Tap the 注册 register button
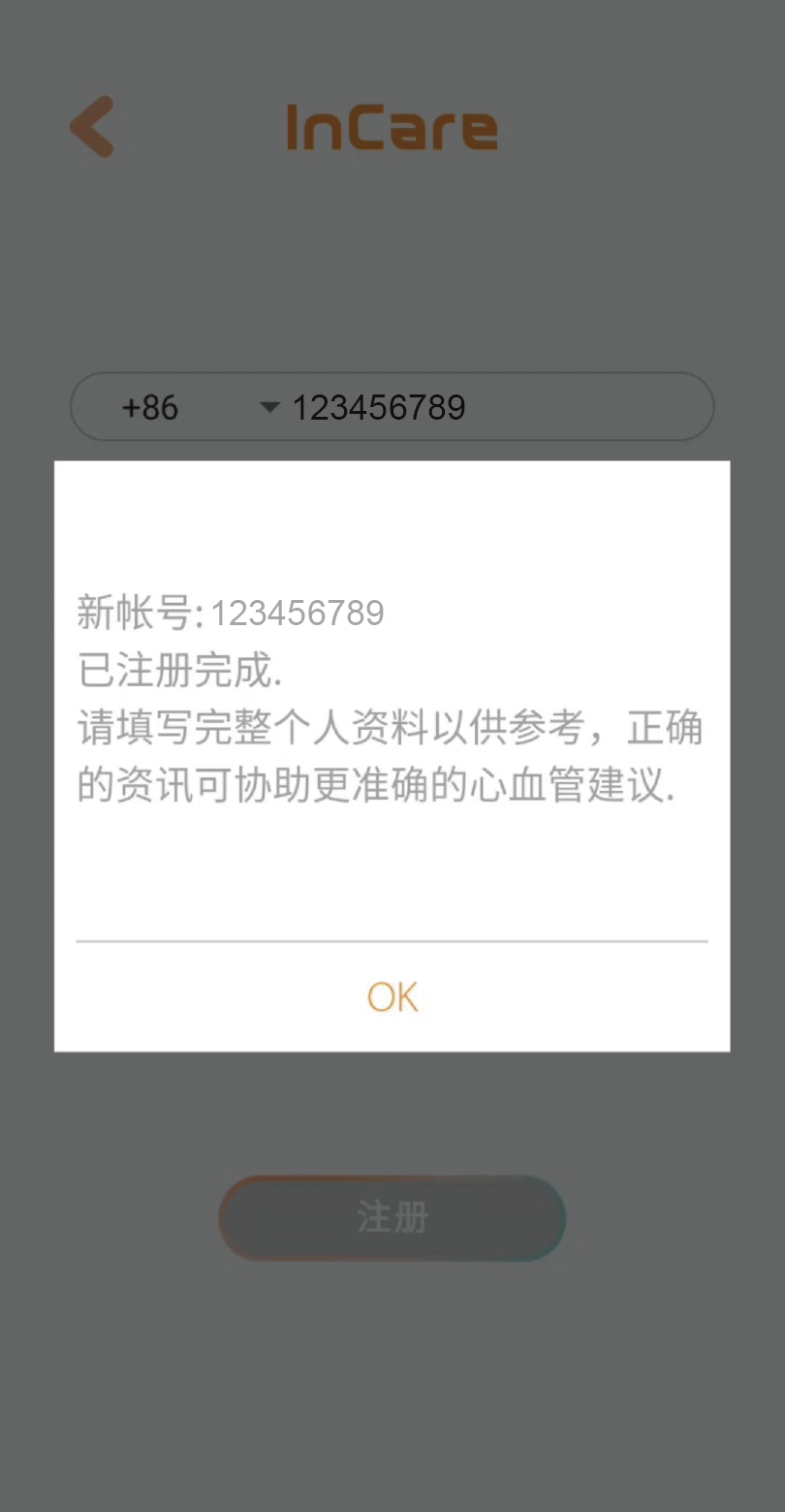785x1512 pixels. 392,1217
